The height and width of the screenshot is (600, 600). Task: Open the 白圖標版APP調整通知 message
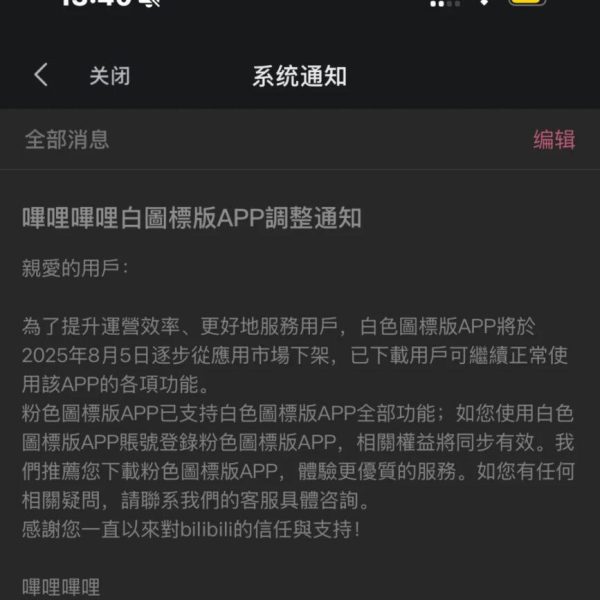192,219
